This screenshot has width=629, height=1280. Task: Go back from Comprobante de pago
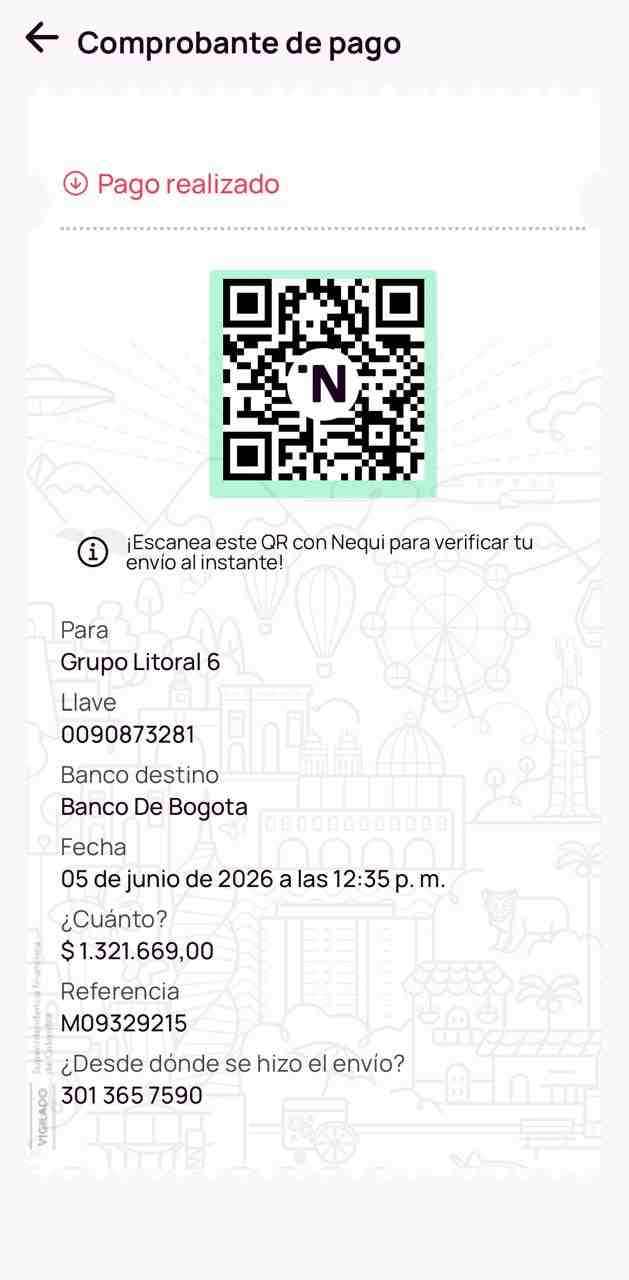[42, 39]
